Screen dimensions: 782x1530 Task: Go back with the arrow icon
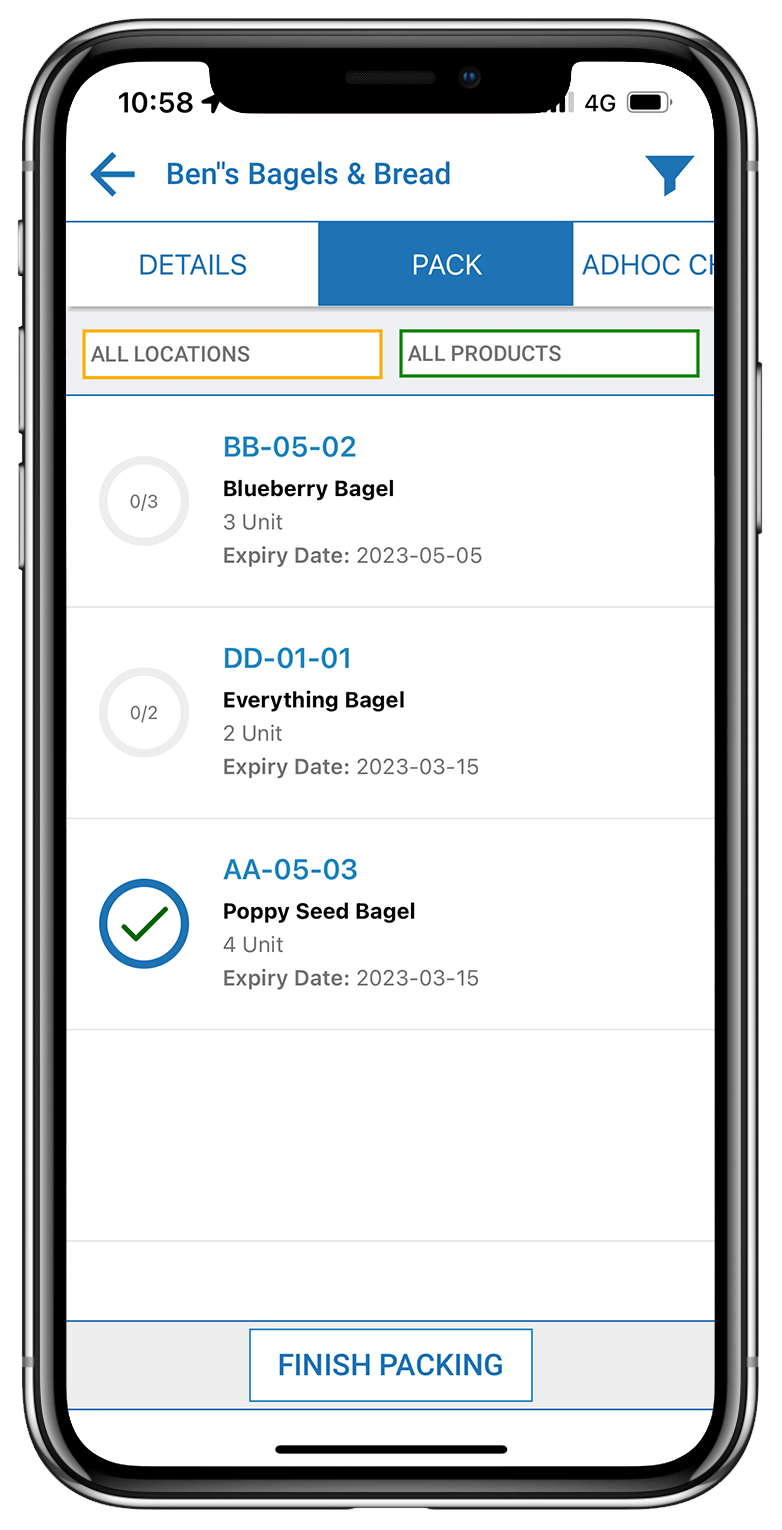112,174
